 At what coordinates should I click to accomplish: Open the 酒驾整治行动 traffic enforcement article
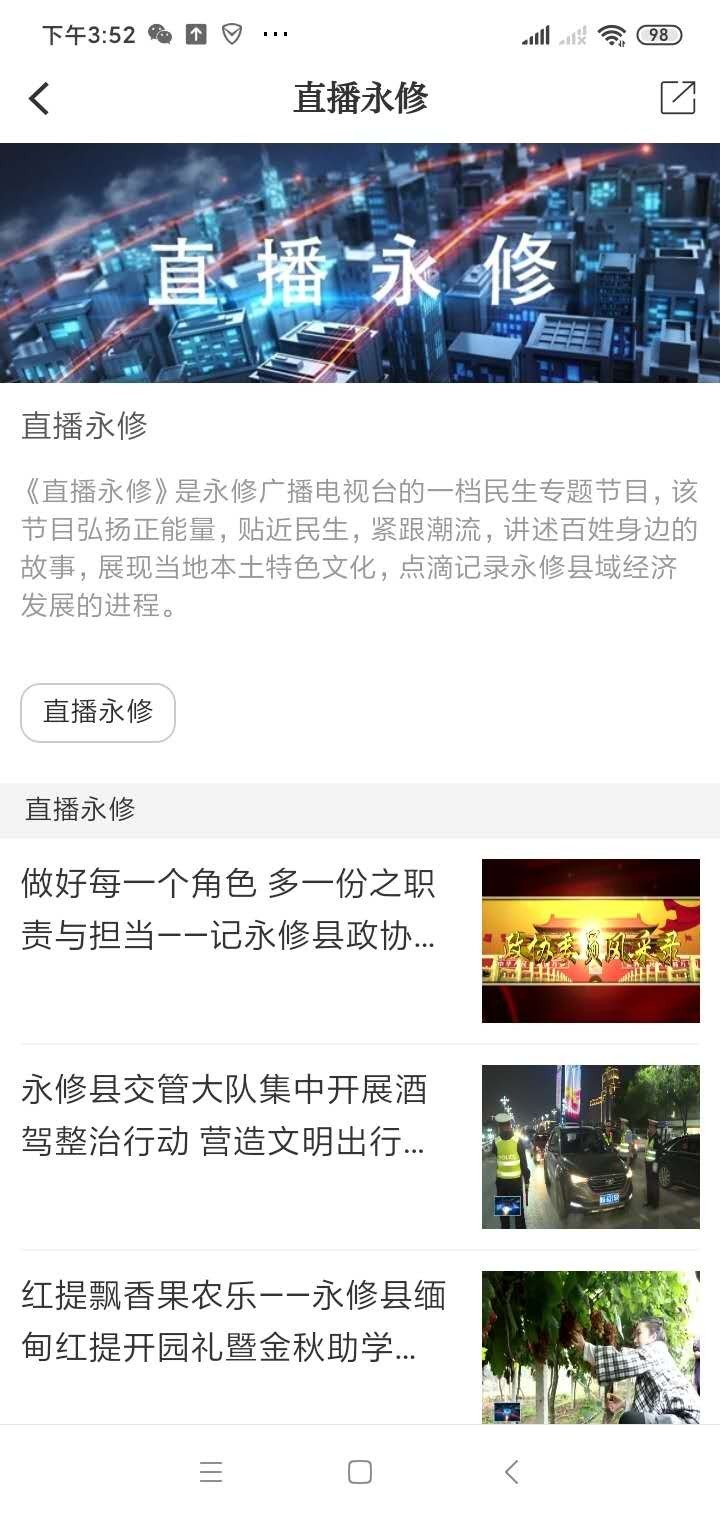click(x=225, y=1119)
